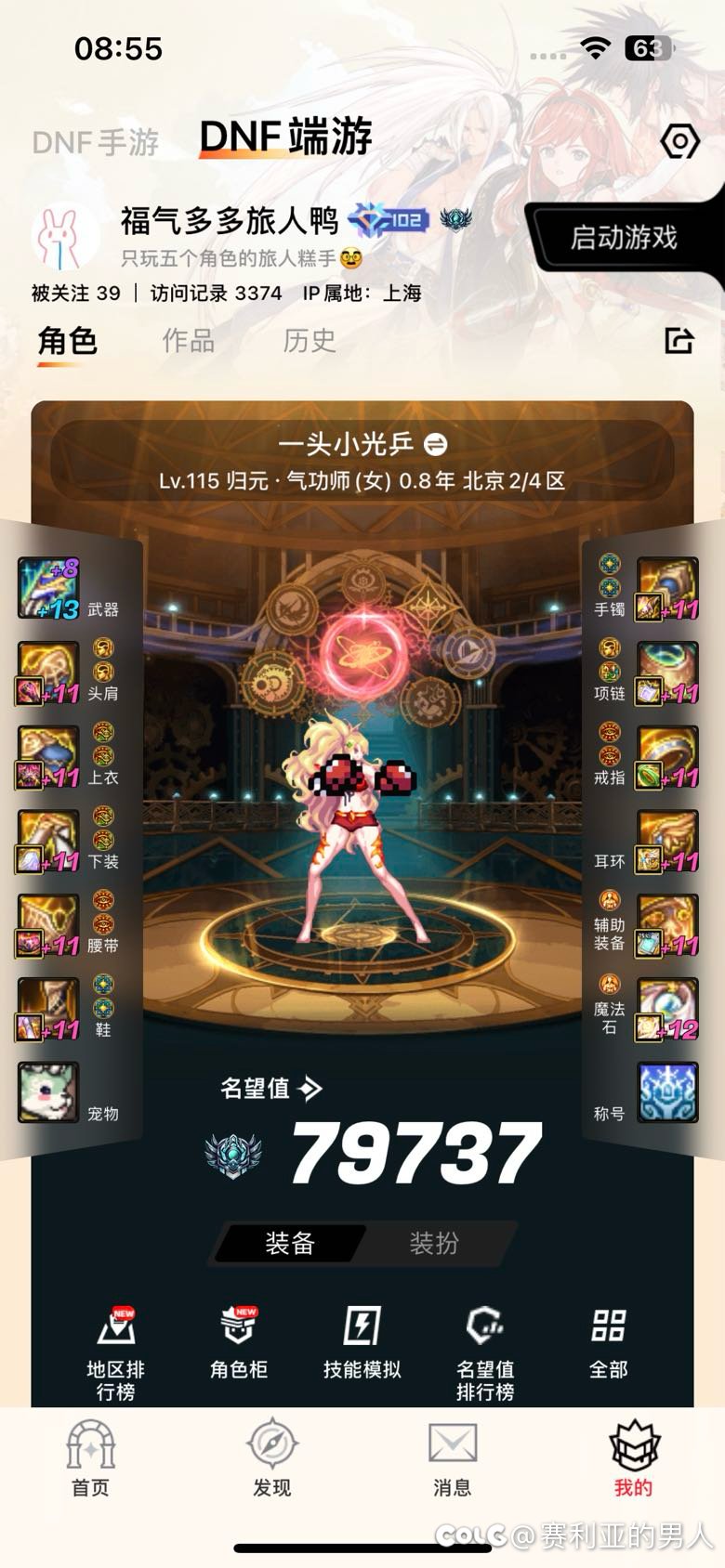View the 武器 equipment slot
Viewport: 725px width, 1568px height.
[49, 589]
